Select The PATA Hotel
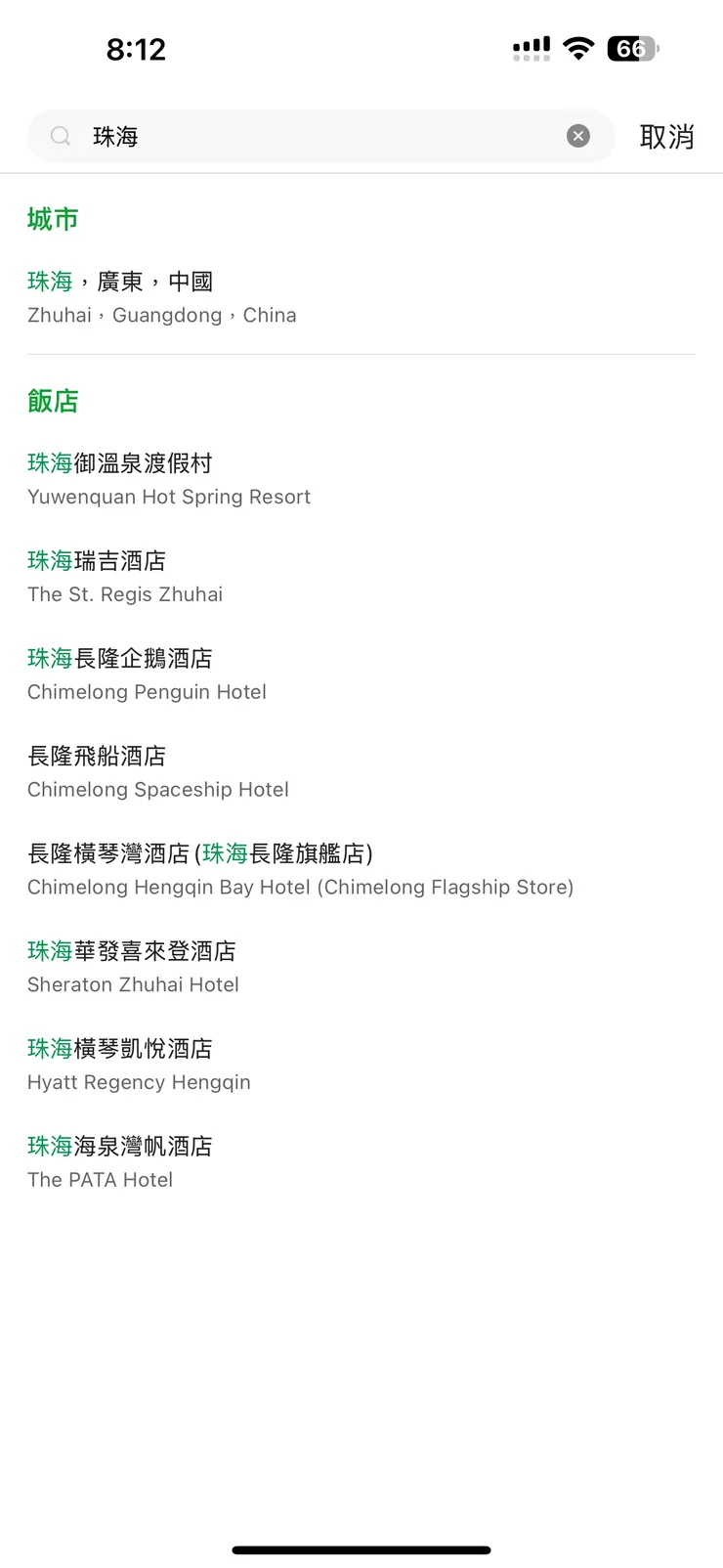The width and height of the screenshot is (723, 1568). coord(119,1163)
